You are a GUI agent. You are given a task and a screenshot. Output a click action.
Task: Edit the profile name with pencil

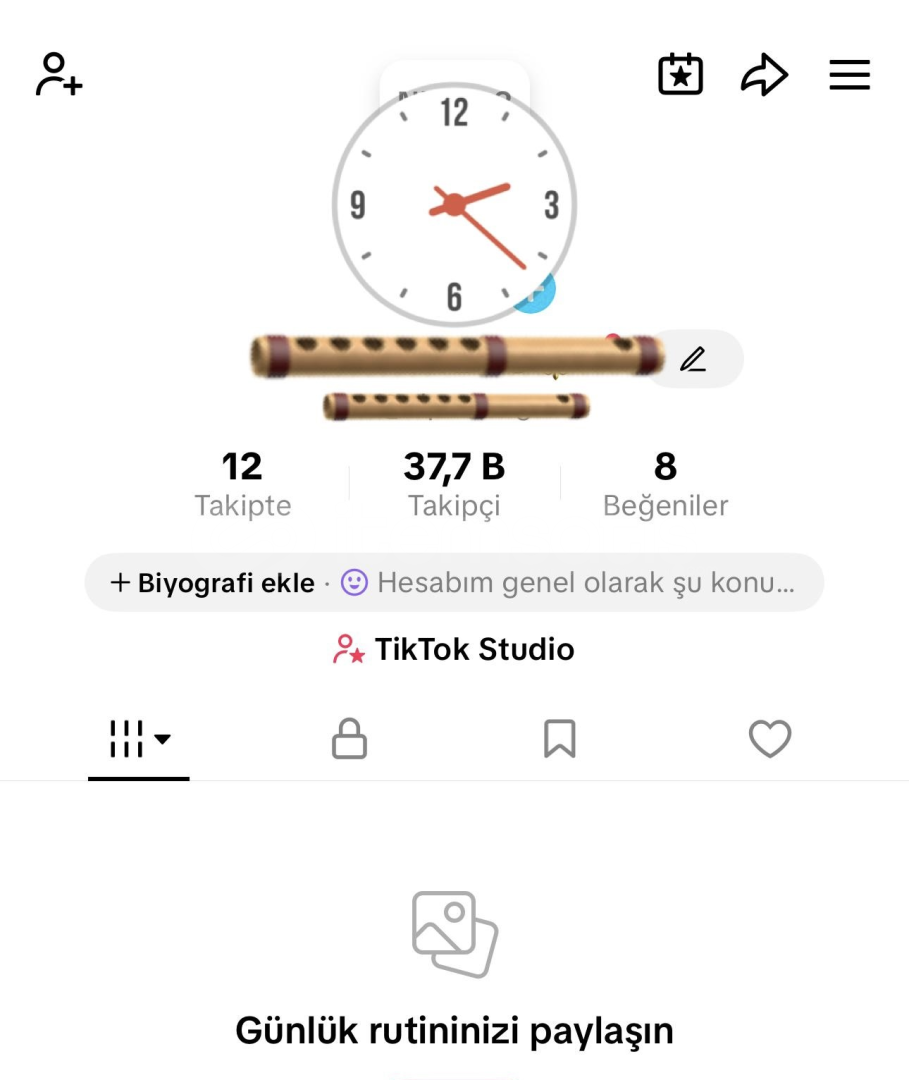pyautogui.click(x=693, y=359)
